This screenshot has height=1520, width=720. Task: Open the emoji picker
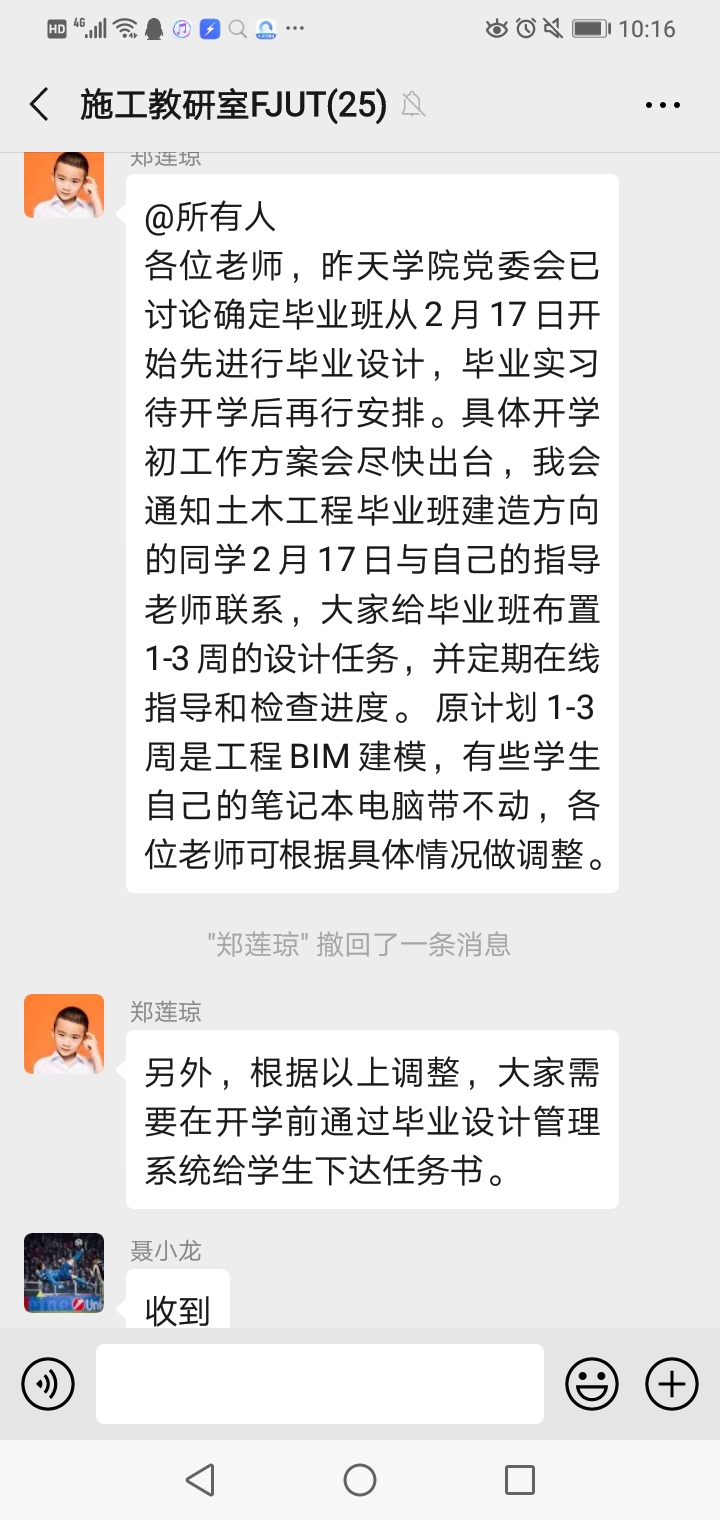pyautogui.click(x=591, y=1384)
